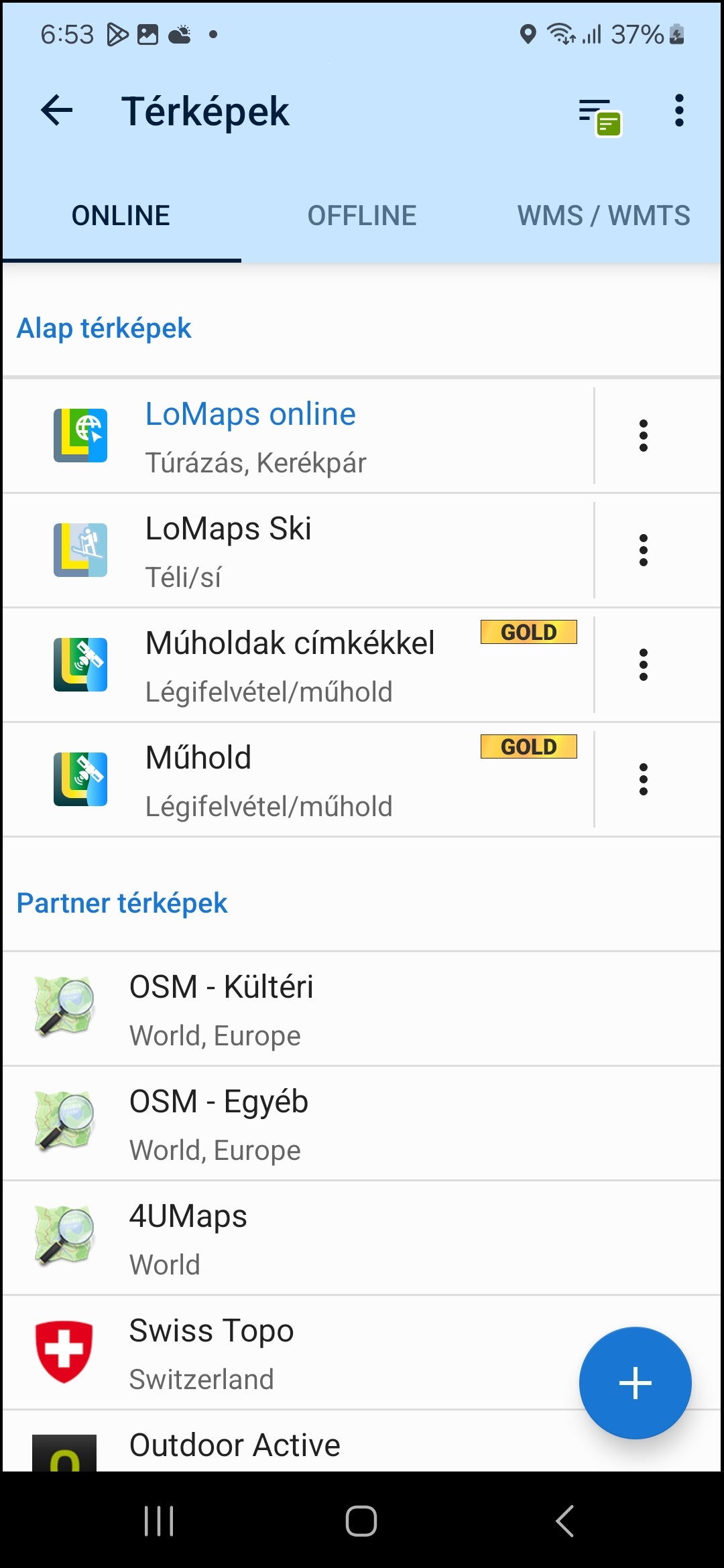Open the OSM - Egyéb partner maps

(362, 1124)
